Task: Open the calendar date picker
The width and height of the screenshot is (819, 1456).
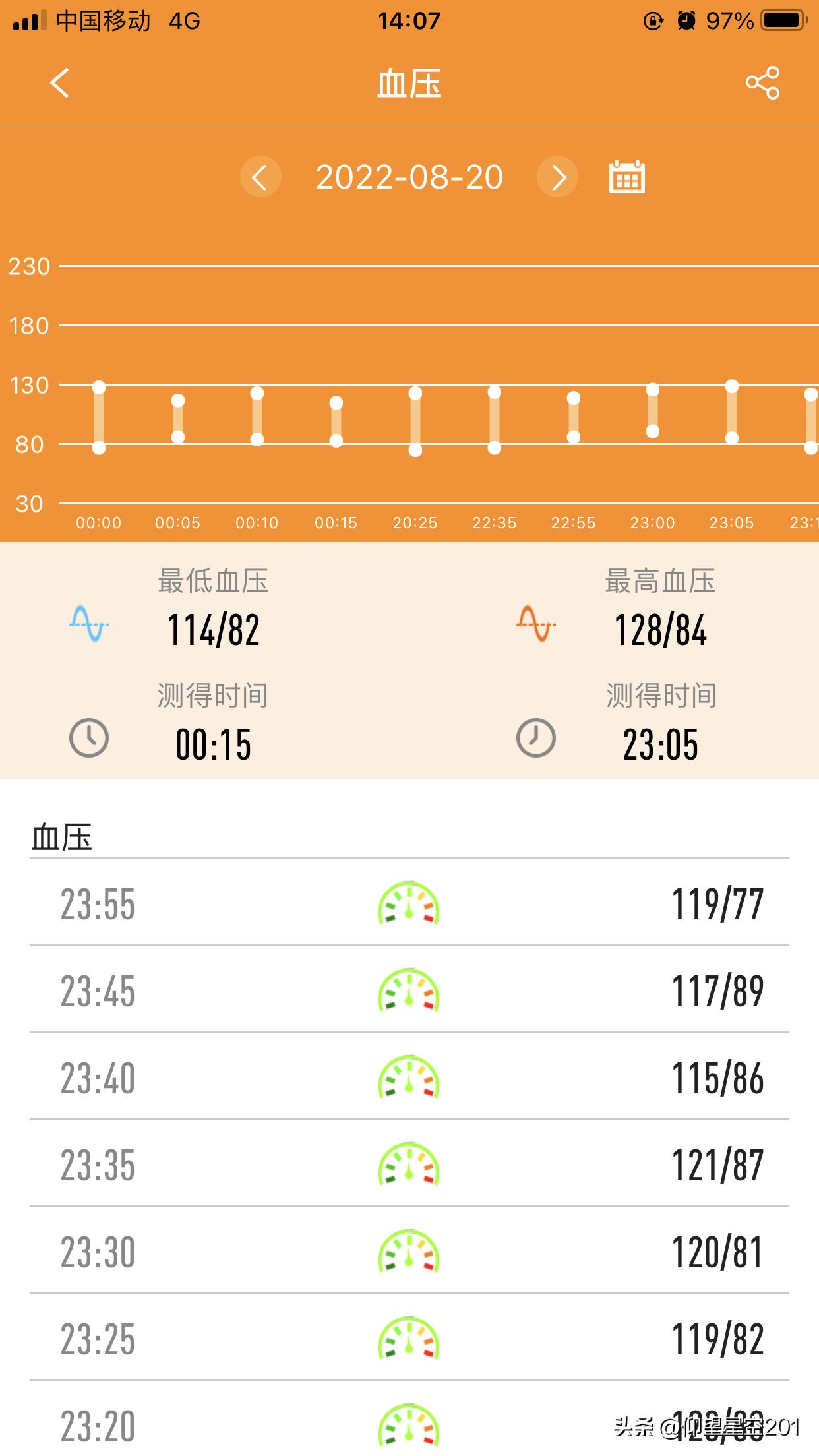Action: click(627, 177)
